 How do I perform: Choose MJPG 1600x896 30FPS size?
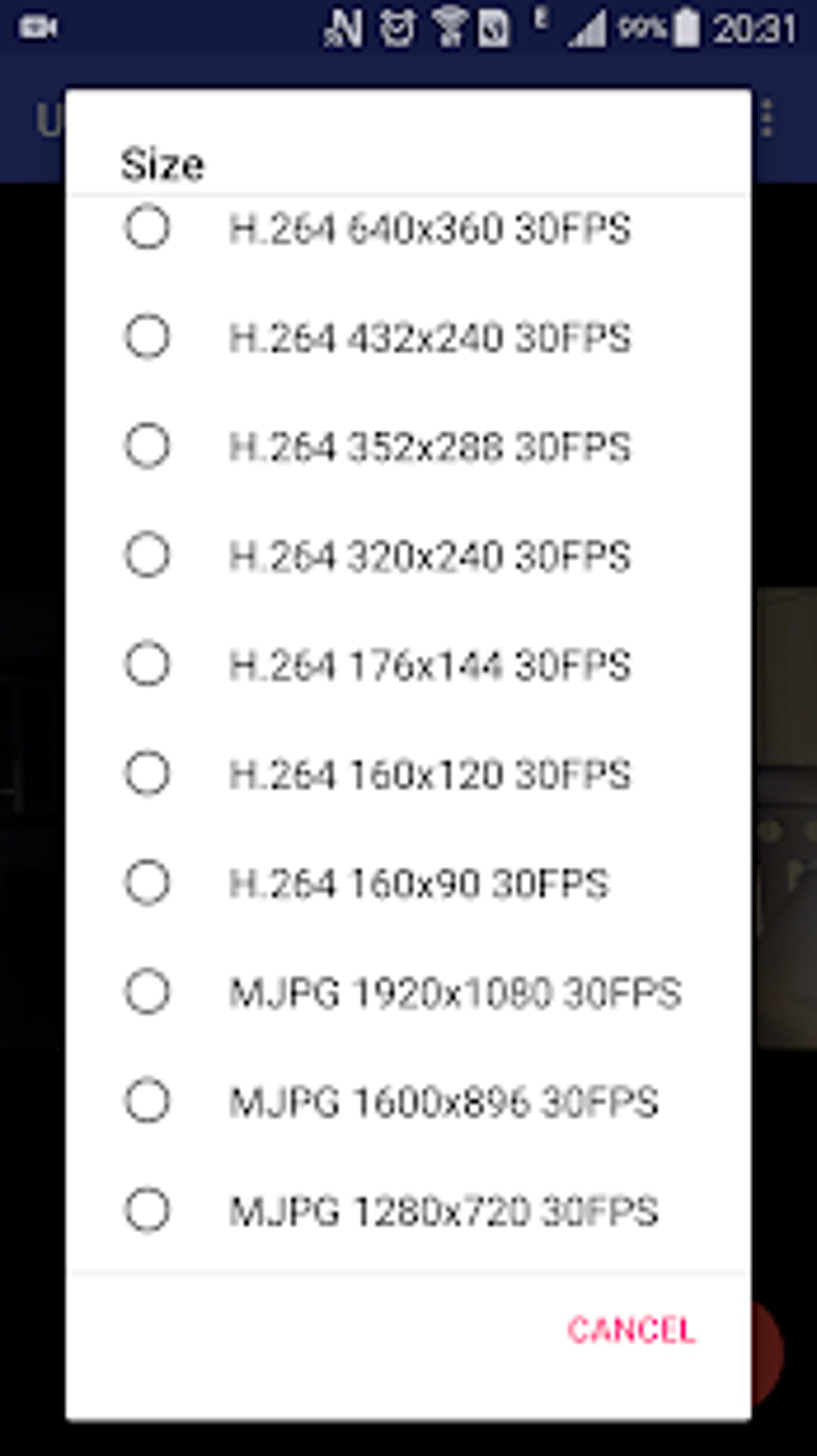tap(408, 1101)
